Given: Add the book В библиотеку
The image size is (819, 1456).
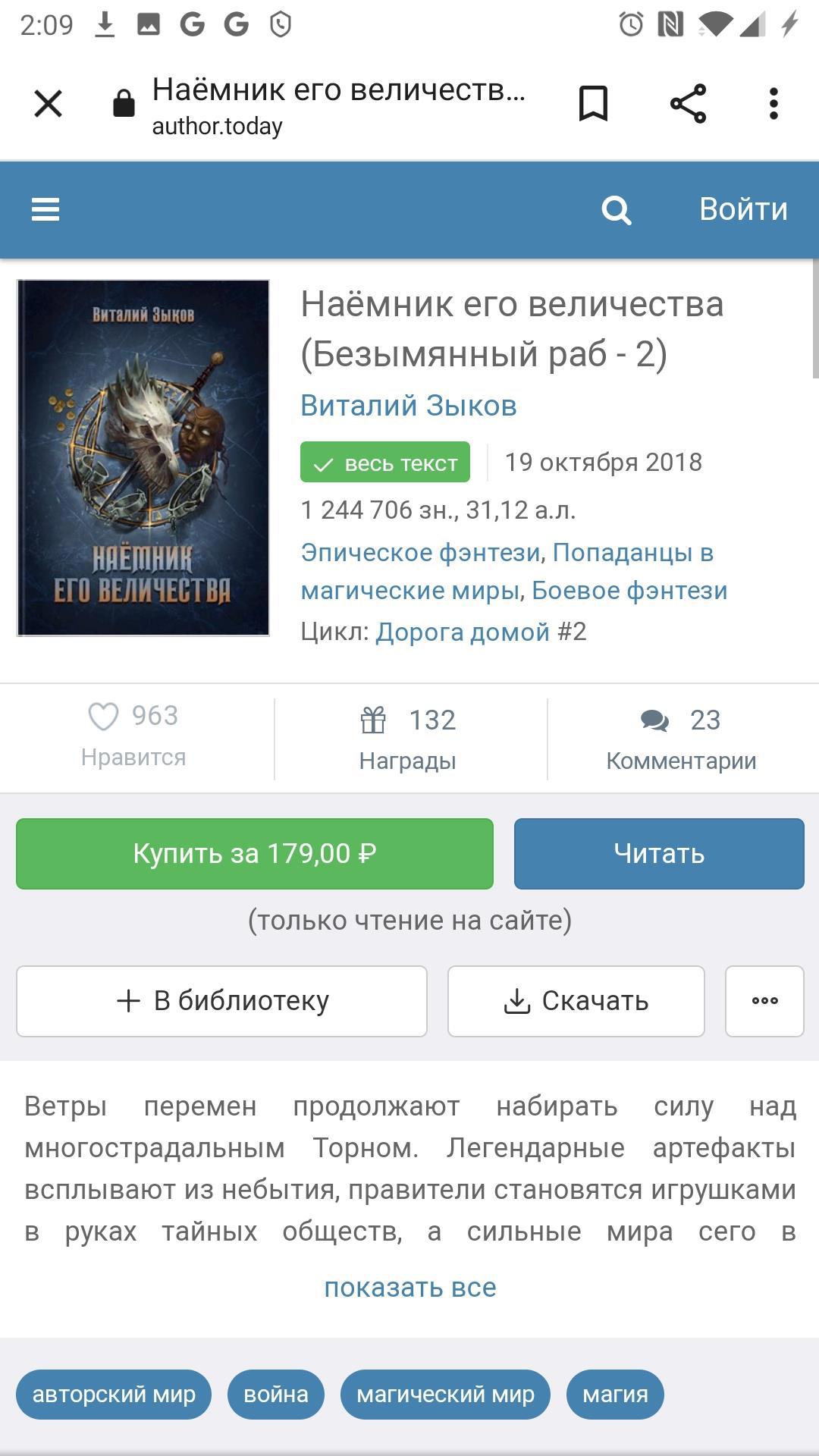Looking at the screenshot, I should (221, 1001).
